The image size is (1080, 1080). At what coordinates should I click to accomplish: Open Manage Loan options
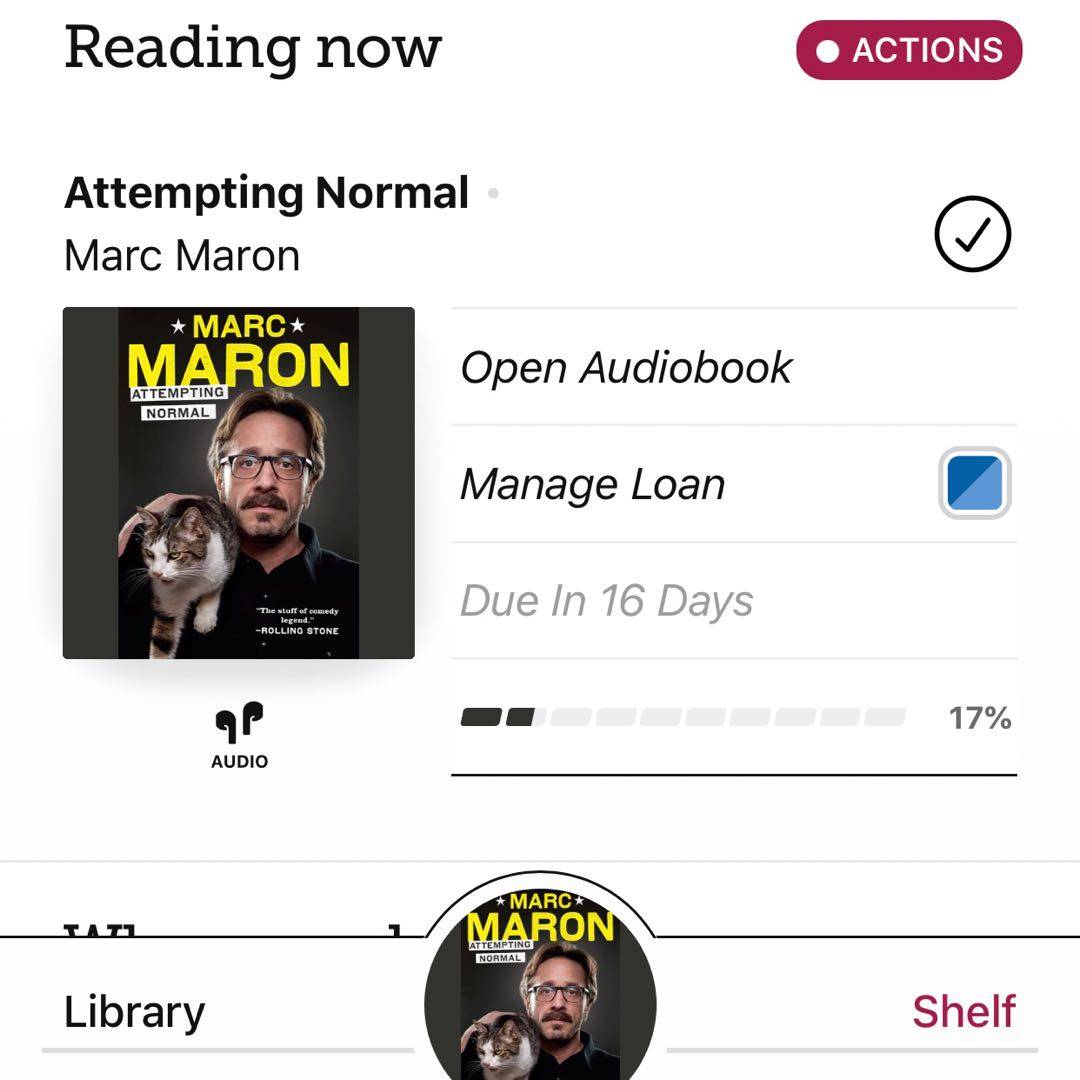[593, 485]
